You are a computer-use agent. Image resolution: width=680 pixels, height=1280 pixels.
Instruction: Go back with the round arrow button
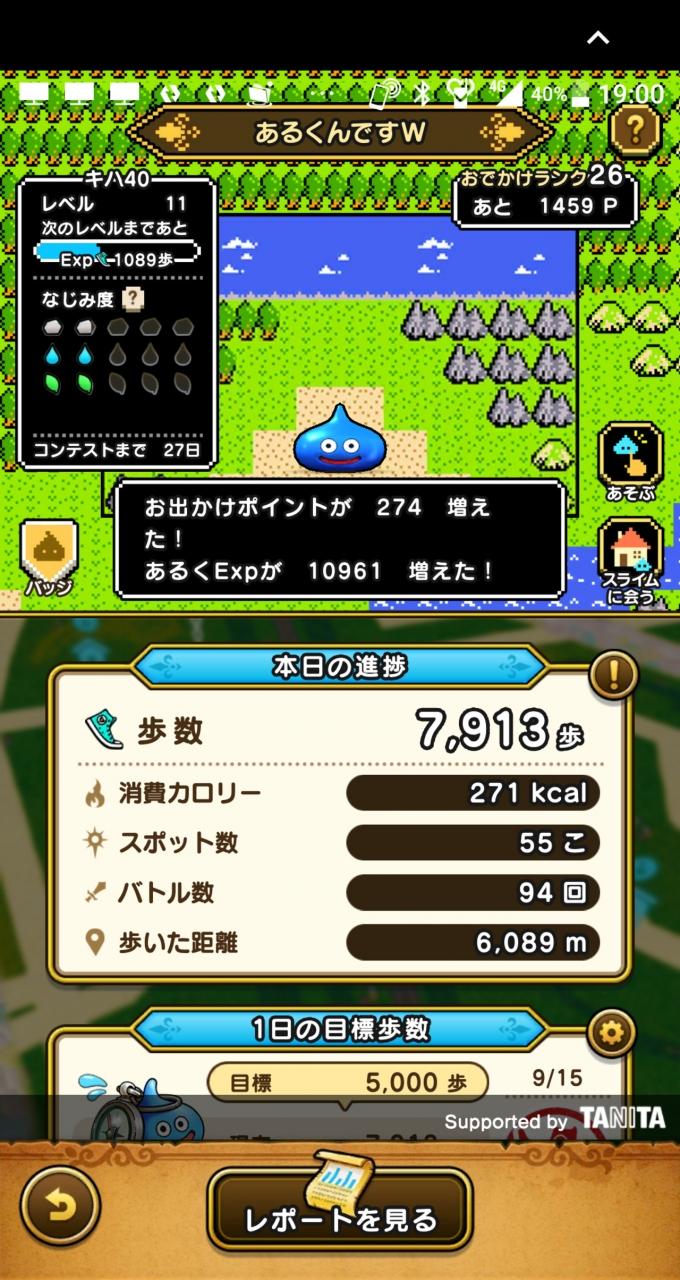60,1207
